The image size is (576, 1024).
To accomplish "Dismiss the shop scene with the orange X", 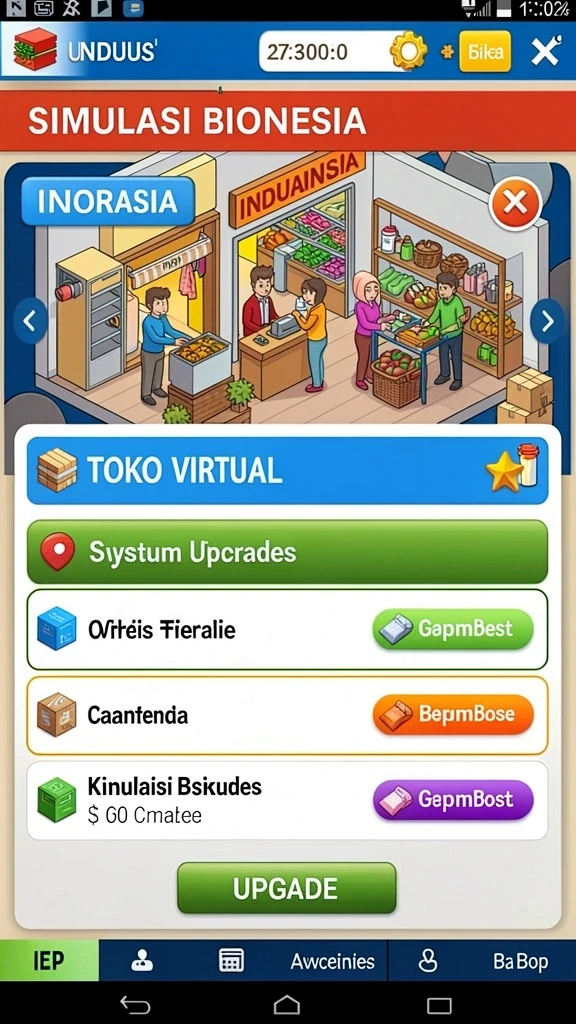I will coord(515,204).
